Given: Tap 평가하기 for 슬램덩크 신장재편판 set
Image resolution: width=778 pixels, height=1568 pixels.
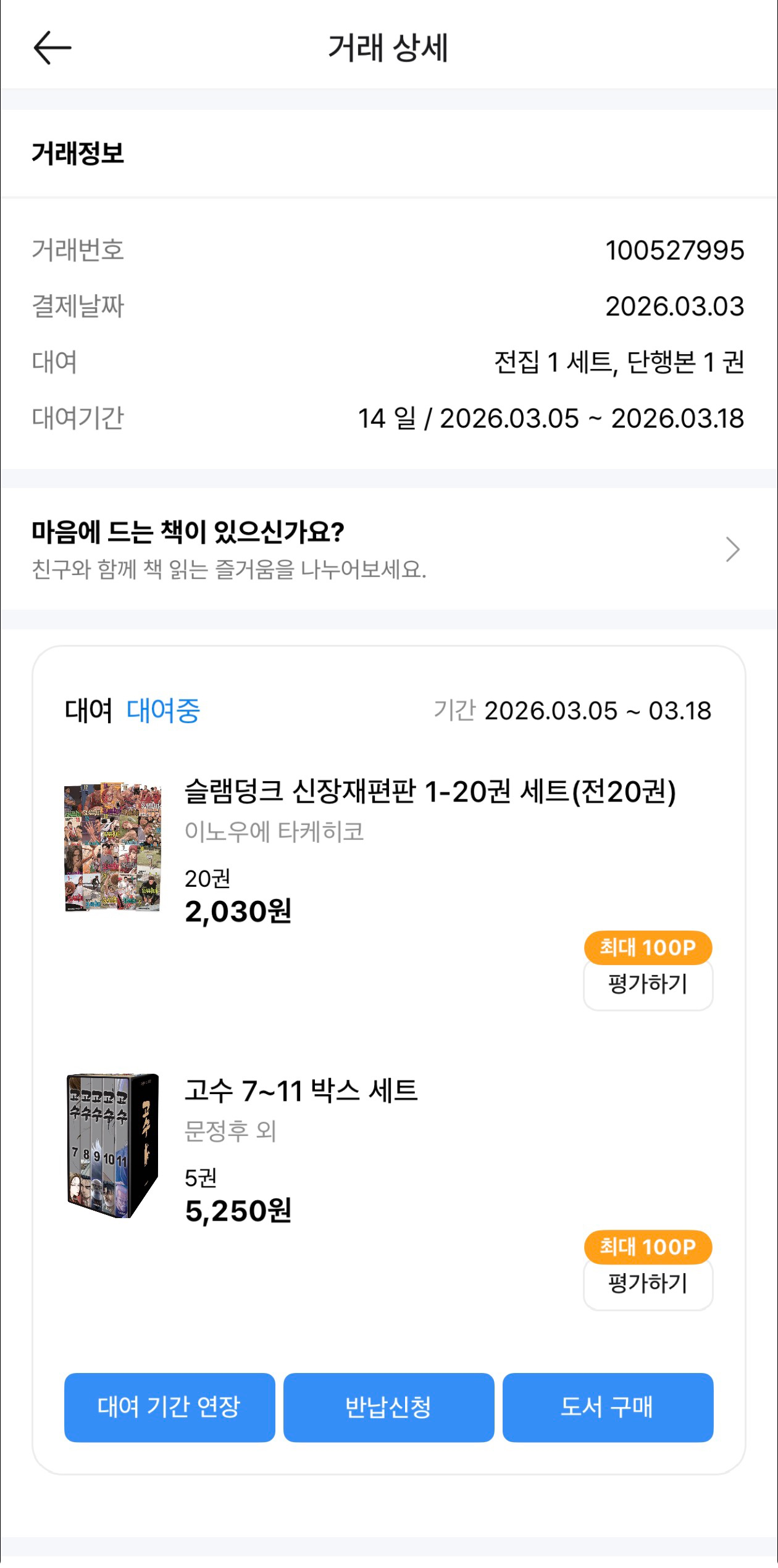Looking at the screenshot, I should [x=648, y=984].
